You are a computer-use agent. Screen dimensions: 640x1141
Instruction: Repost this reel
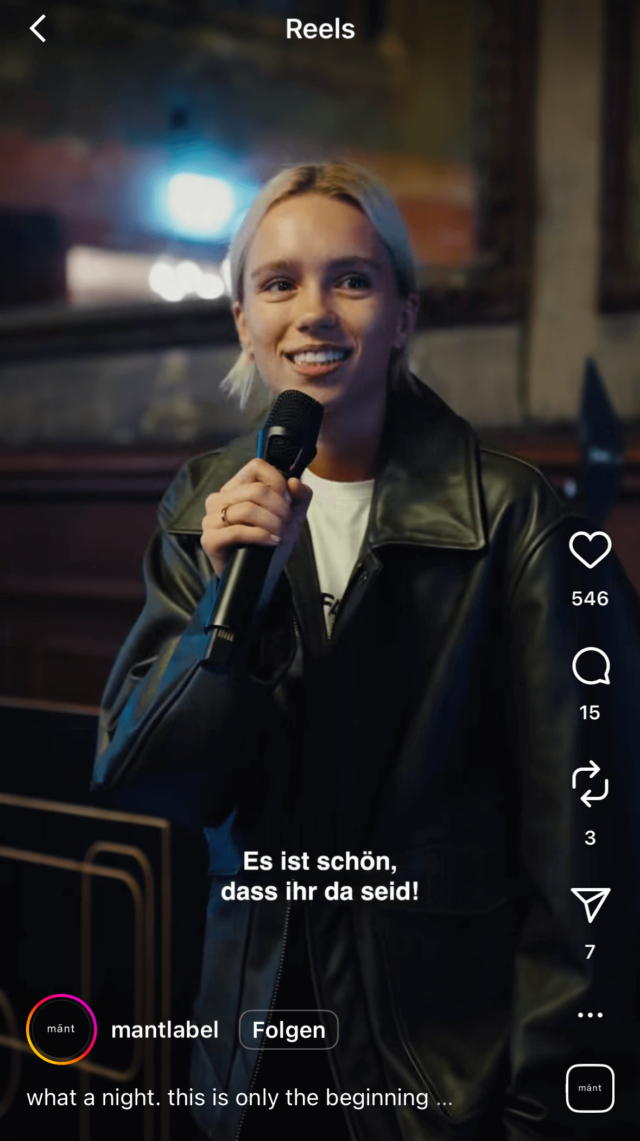[590, 783]
